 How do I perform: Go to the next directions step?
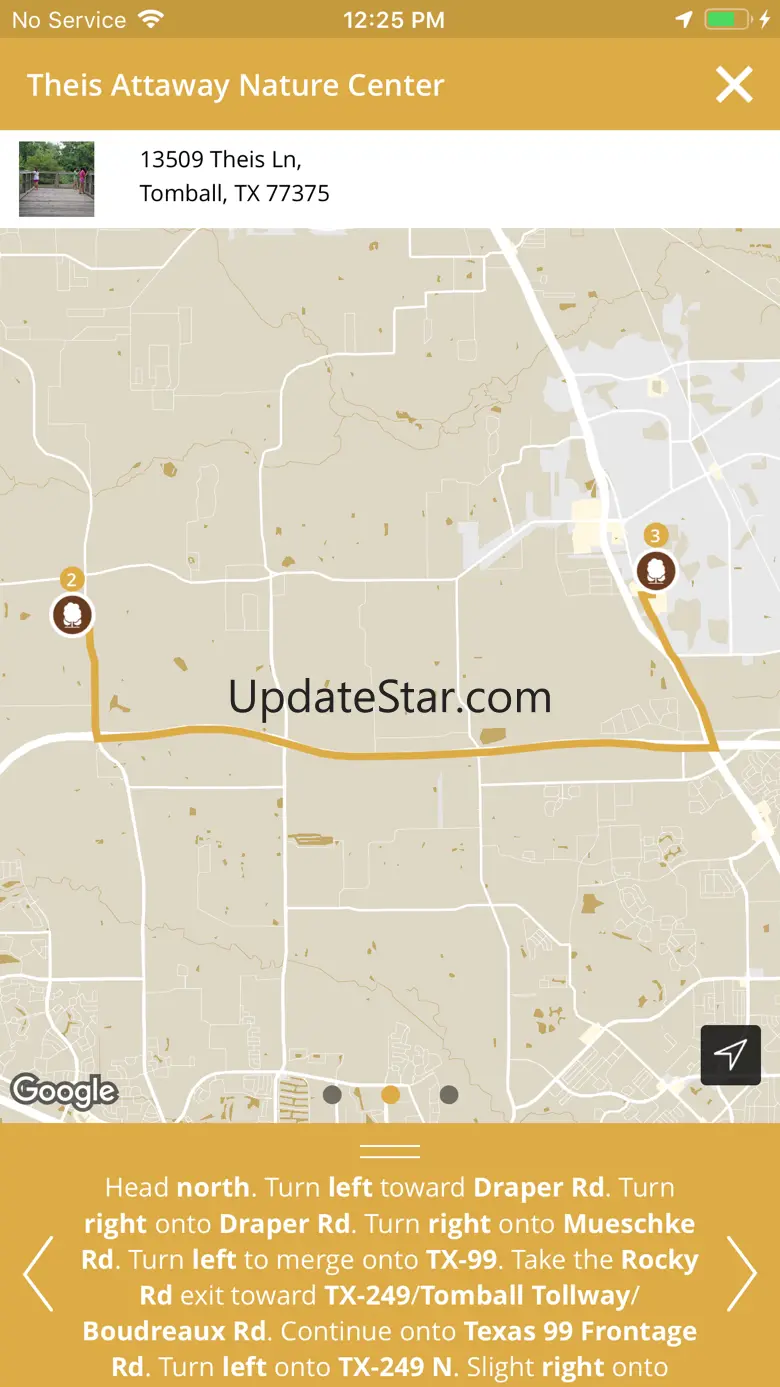pyautogui.click(x=742, y=1273)
